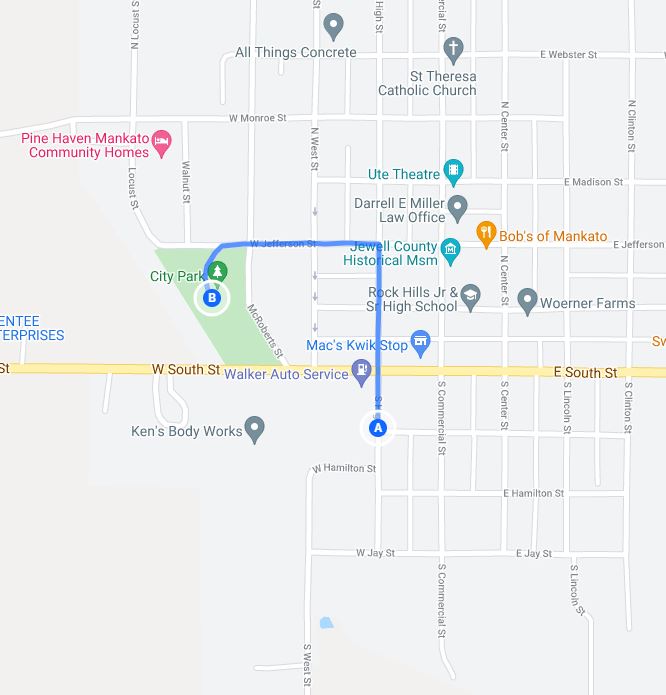Tap the All Things Concrete pin
The height and width of the screenshot is (695, 666).
point(335,24)
